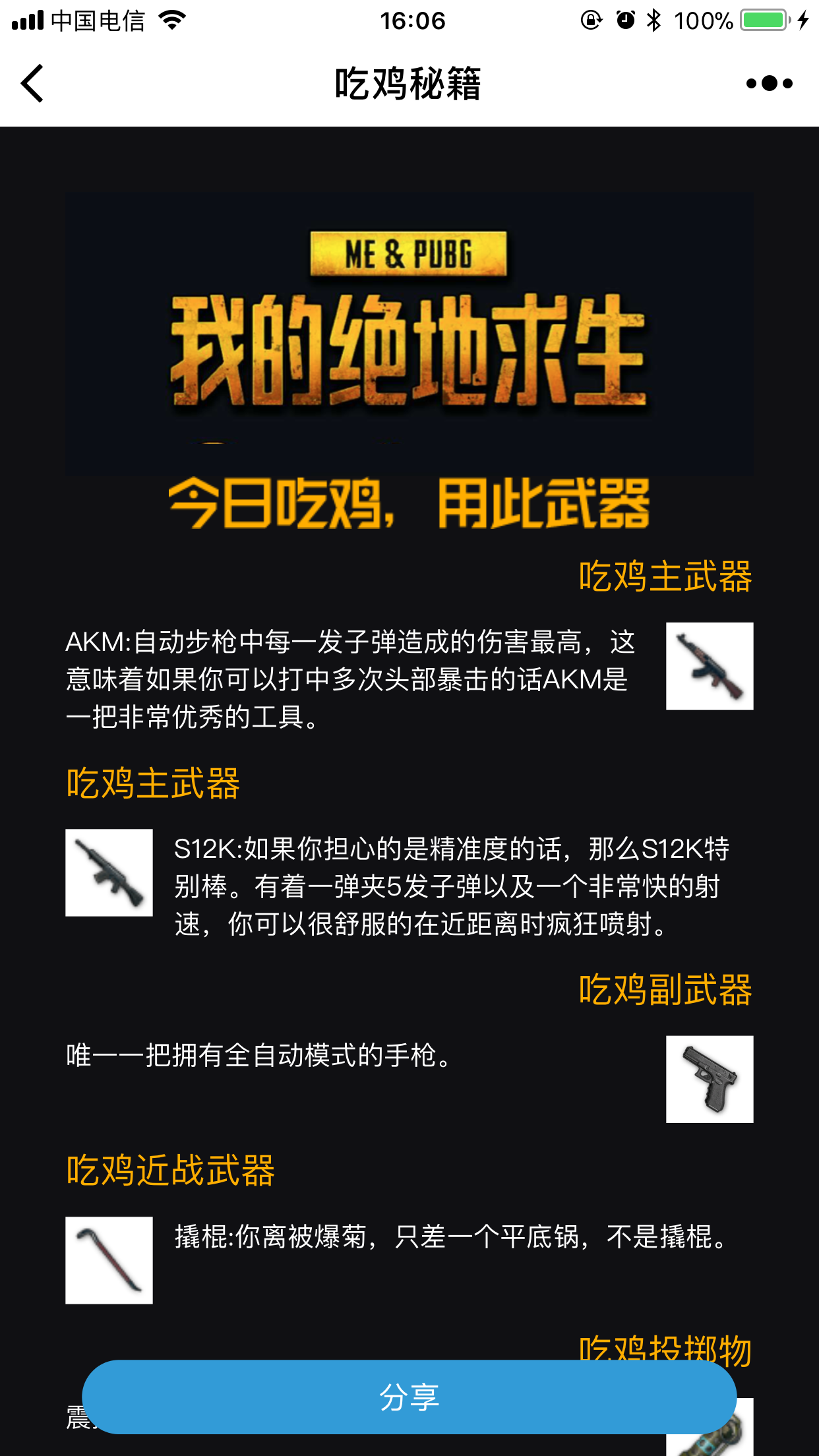
Task: Go back from 吃鸡秘籍 page
Action: coord(33,84)
